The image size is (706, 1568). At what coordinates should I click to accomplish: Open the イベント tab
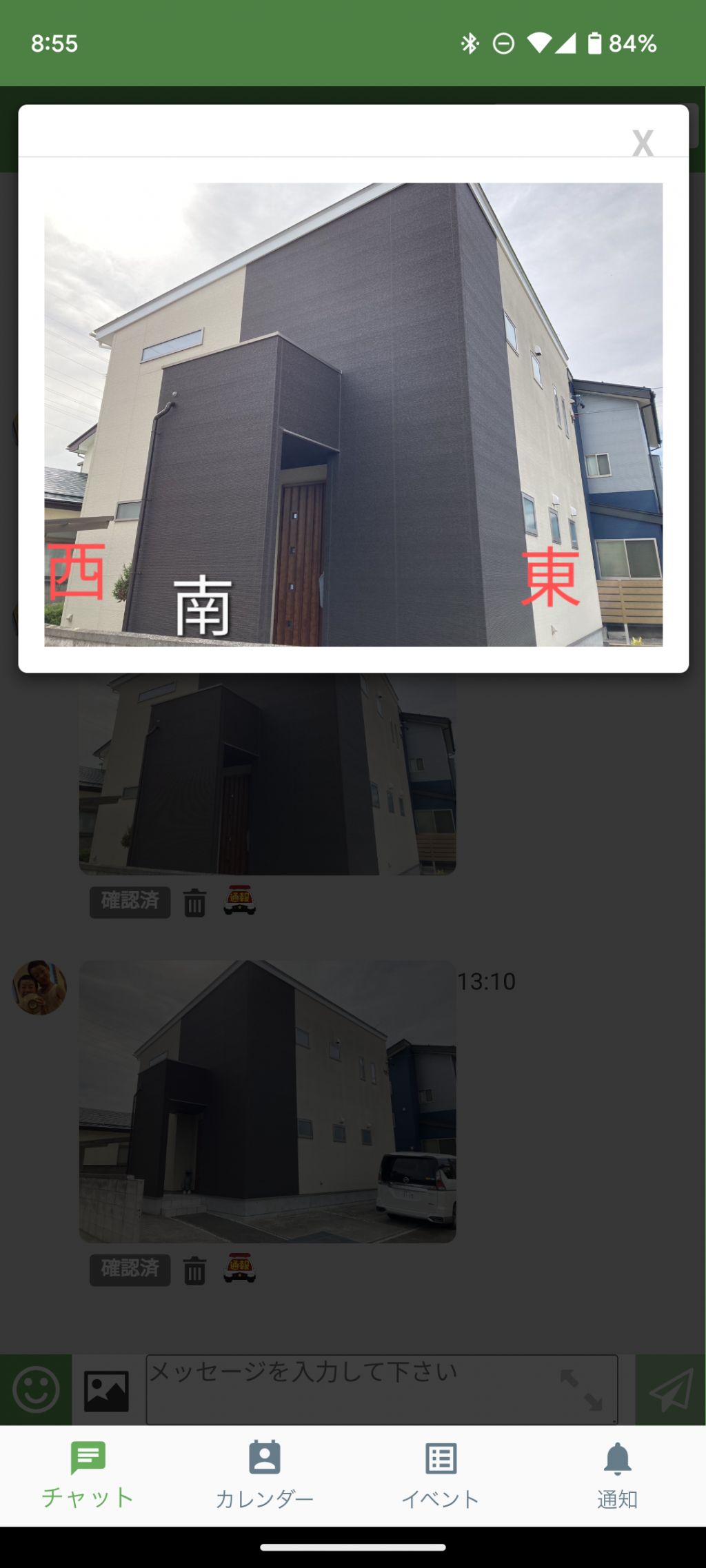click(441, 1475)
